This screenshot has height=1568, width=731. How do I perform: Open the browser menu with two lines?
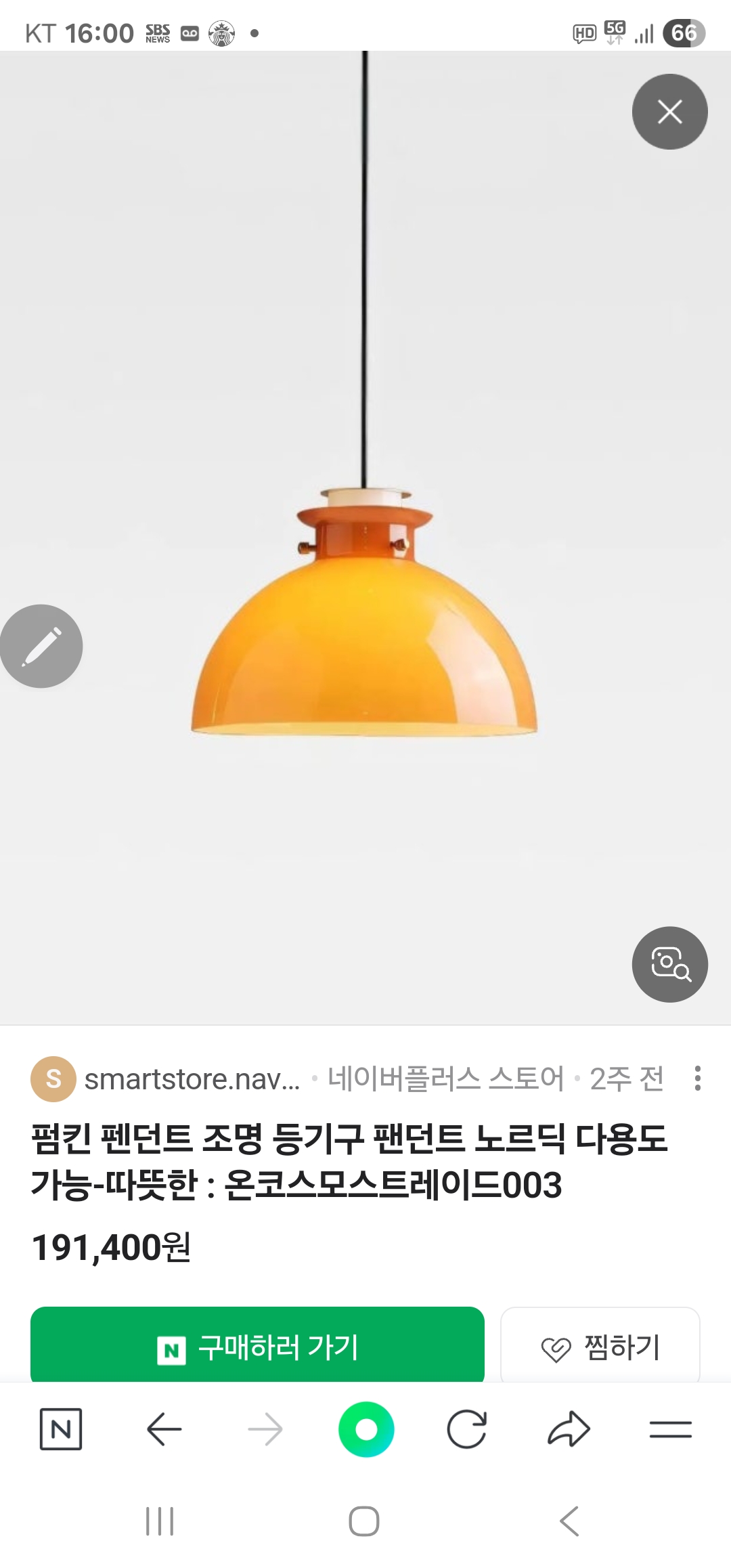(670, 1429)
